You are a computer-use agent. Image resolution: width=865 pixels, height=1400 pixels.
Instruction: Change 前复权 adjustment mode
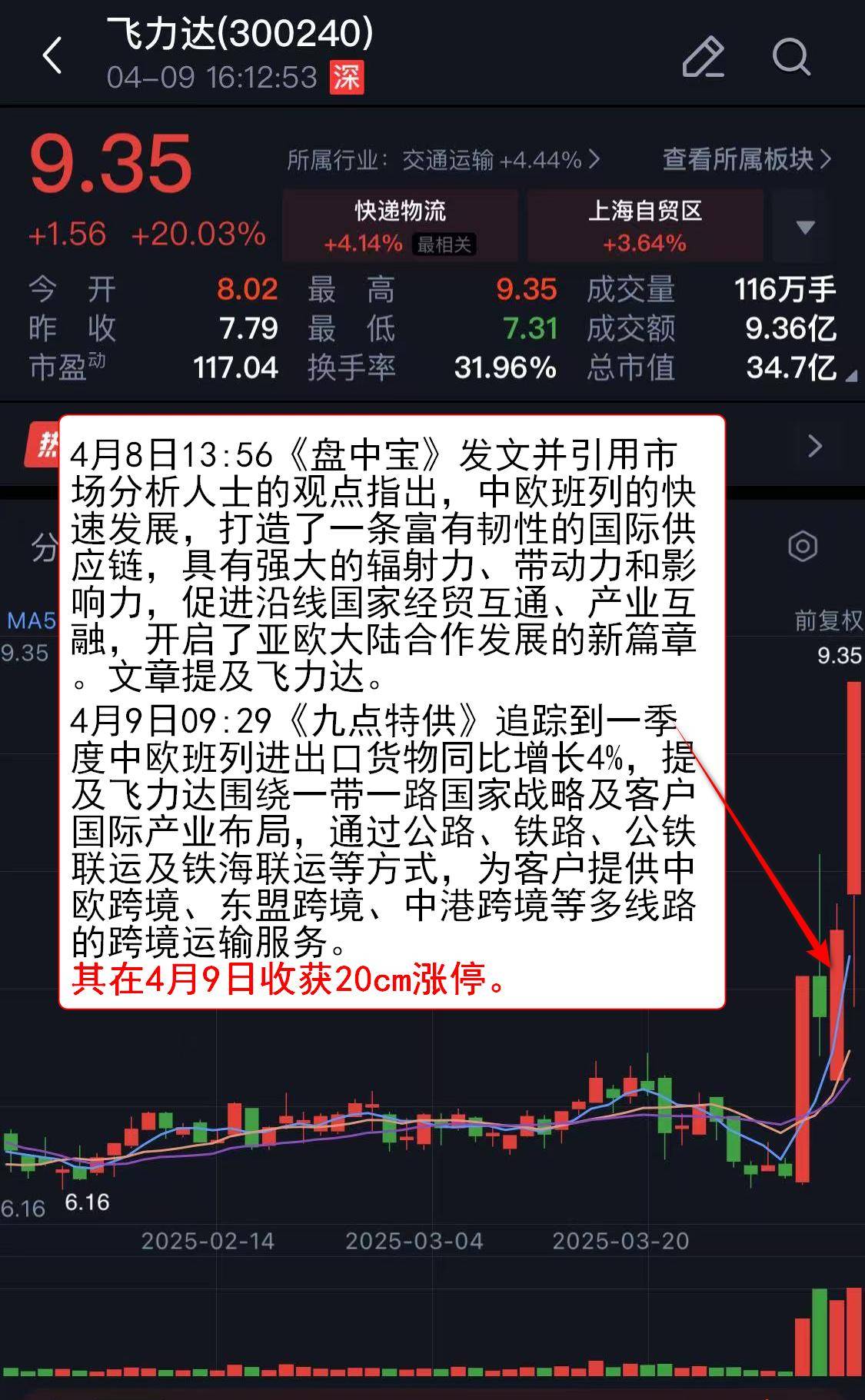coord(828,620)
